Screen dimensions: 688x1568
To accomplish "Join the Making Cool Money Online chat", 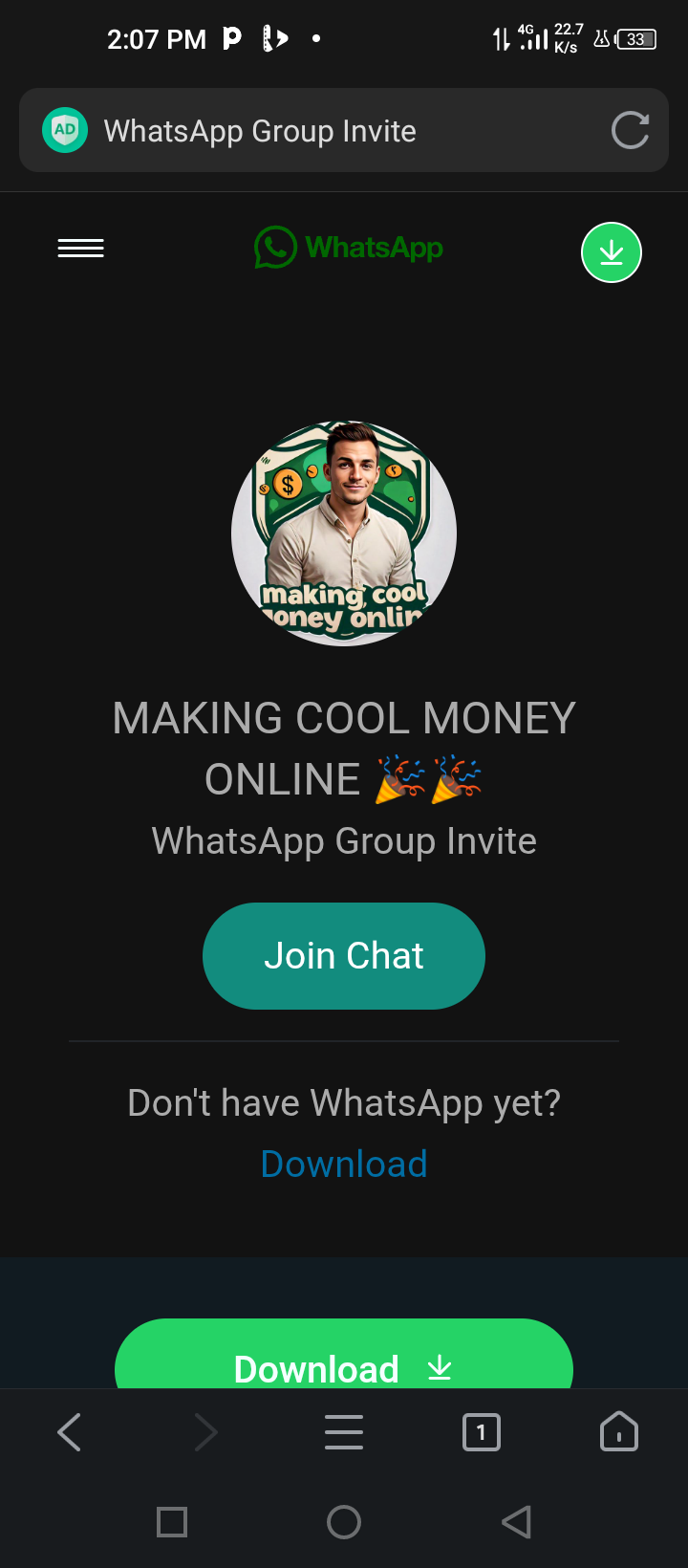I will point(344,956).
